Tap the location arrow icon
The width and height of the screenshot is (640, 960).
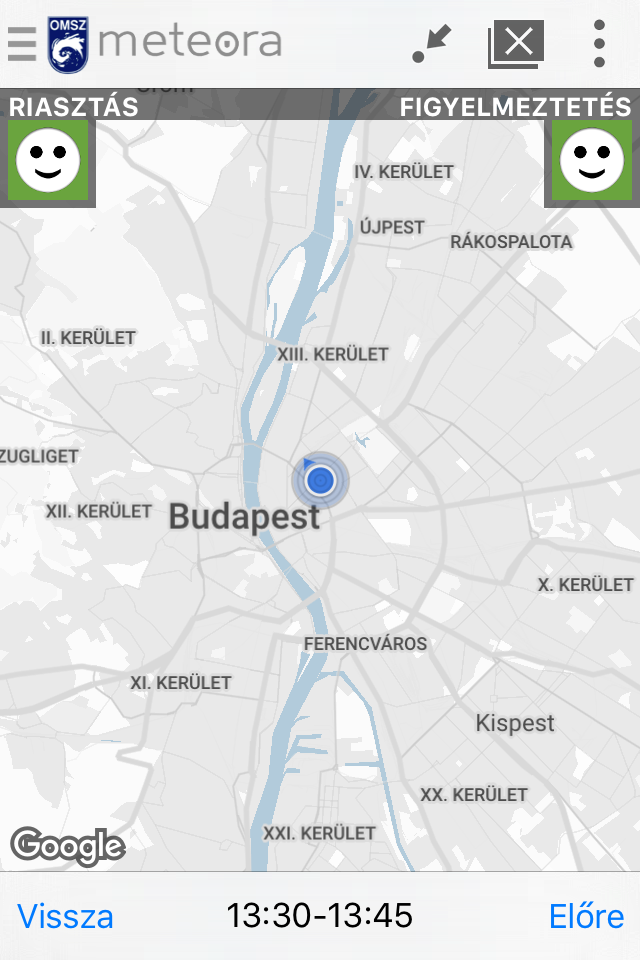[x=432, y=44]
